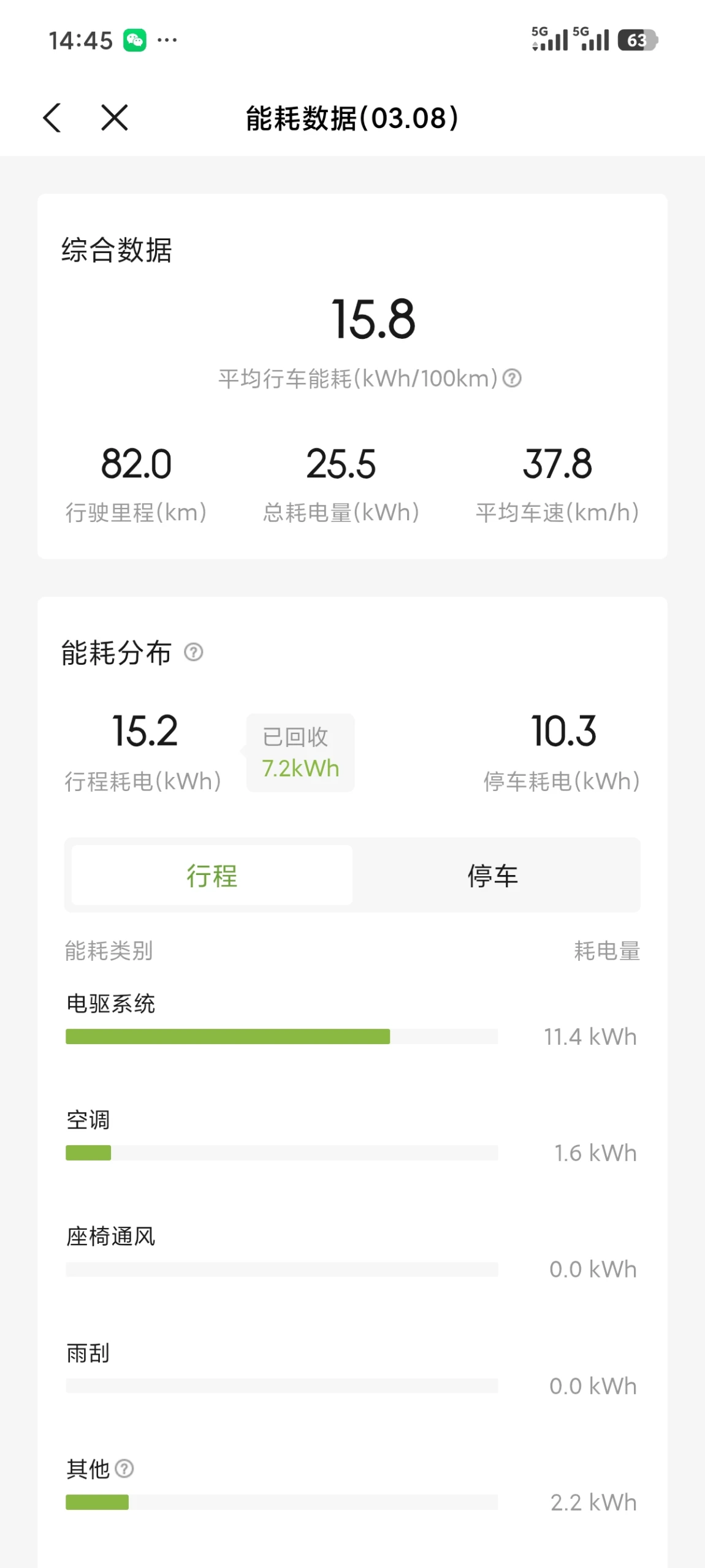The image size is (705, 1568).
Task: Close the energy consumption data page
Action: (x=114, y=118)
